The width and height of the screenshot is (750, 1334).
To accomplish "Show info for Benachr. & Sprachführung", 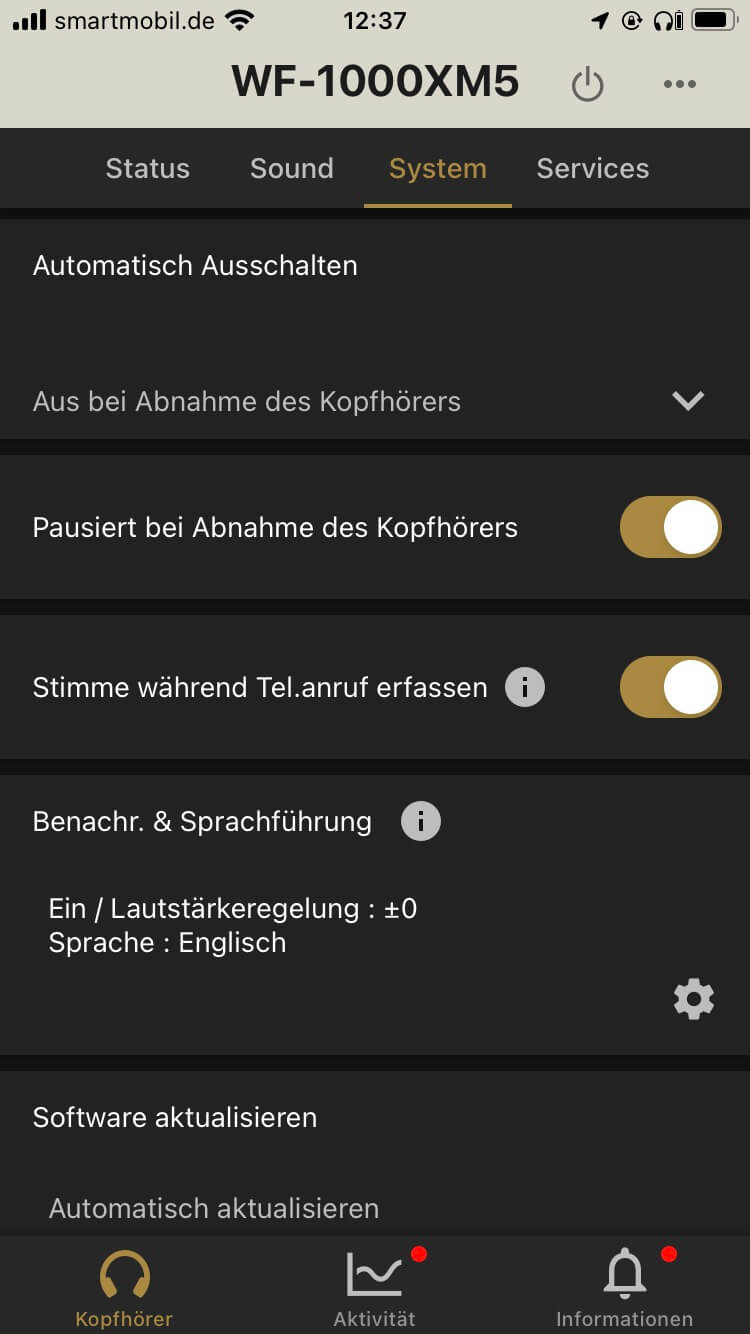I will tap(420, 822).
